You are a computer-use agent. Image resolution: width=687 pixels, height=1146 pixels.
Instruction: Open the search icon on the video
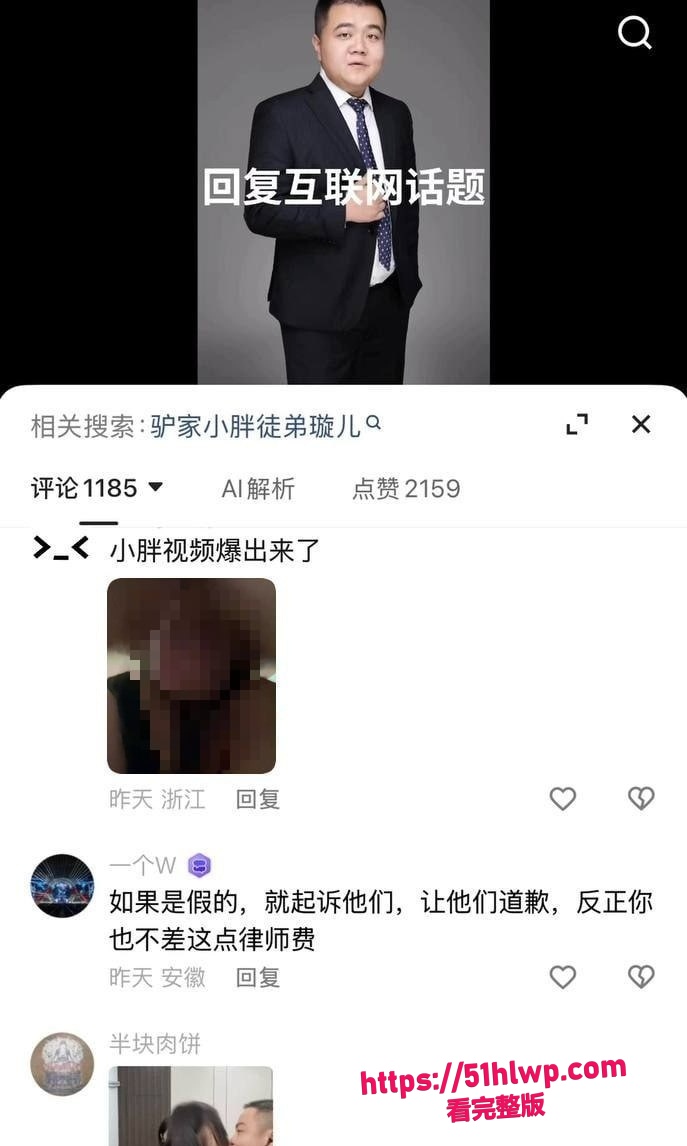(634, 33)
